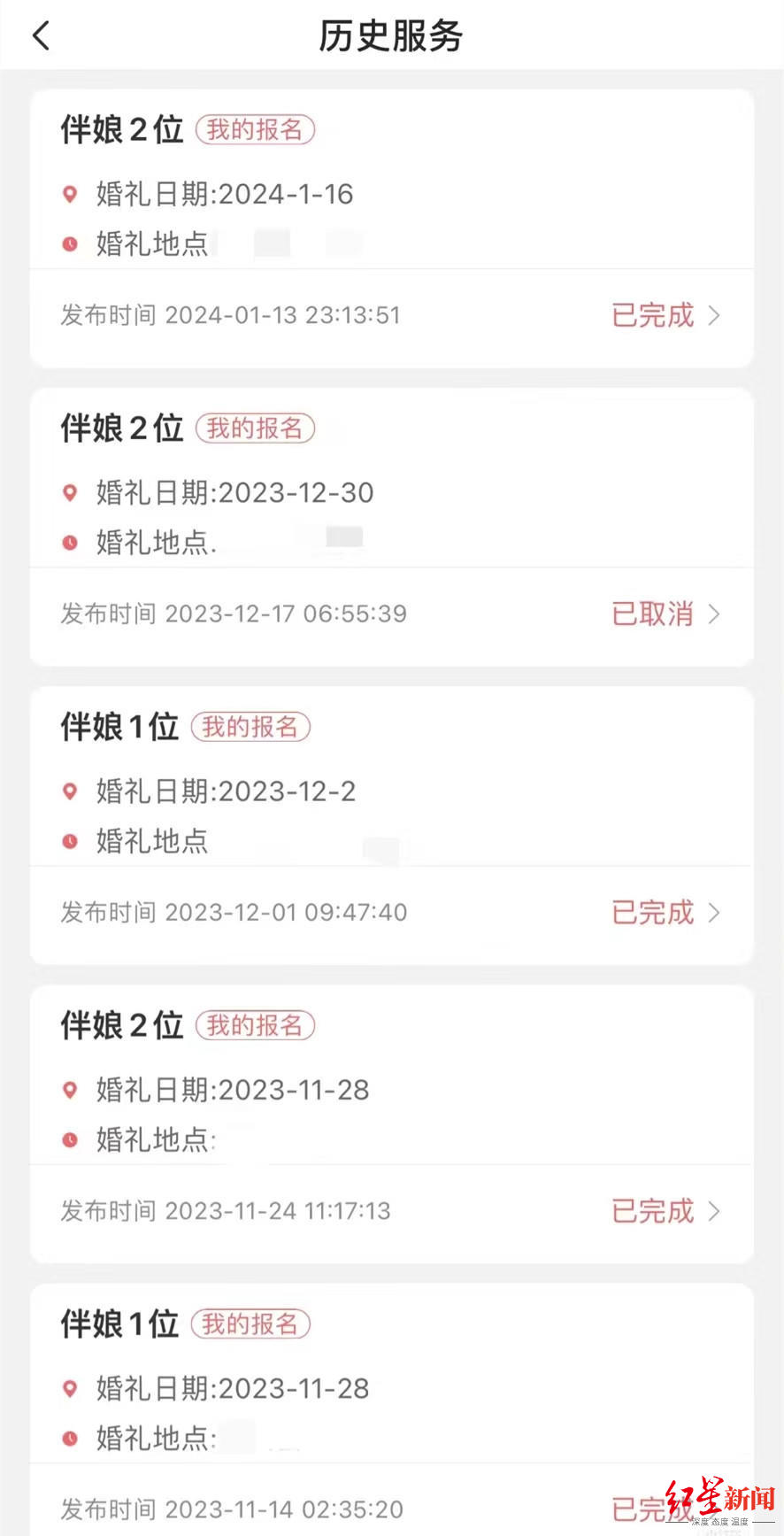Select the 我的报名 badge on the 2023-12-30 card
784x1536 pixels.
[256, 428]
